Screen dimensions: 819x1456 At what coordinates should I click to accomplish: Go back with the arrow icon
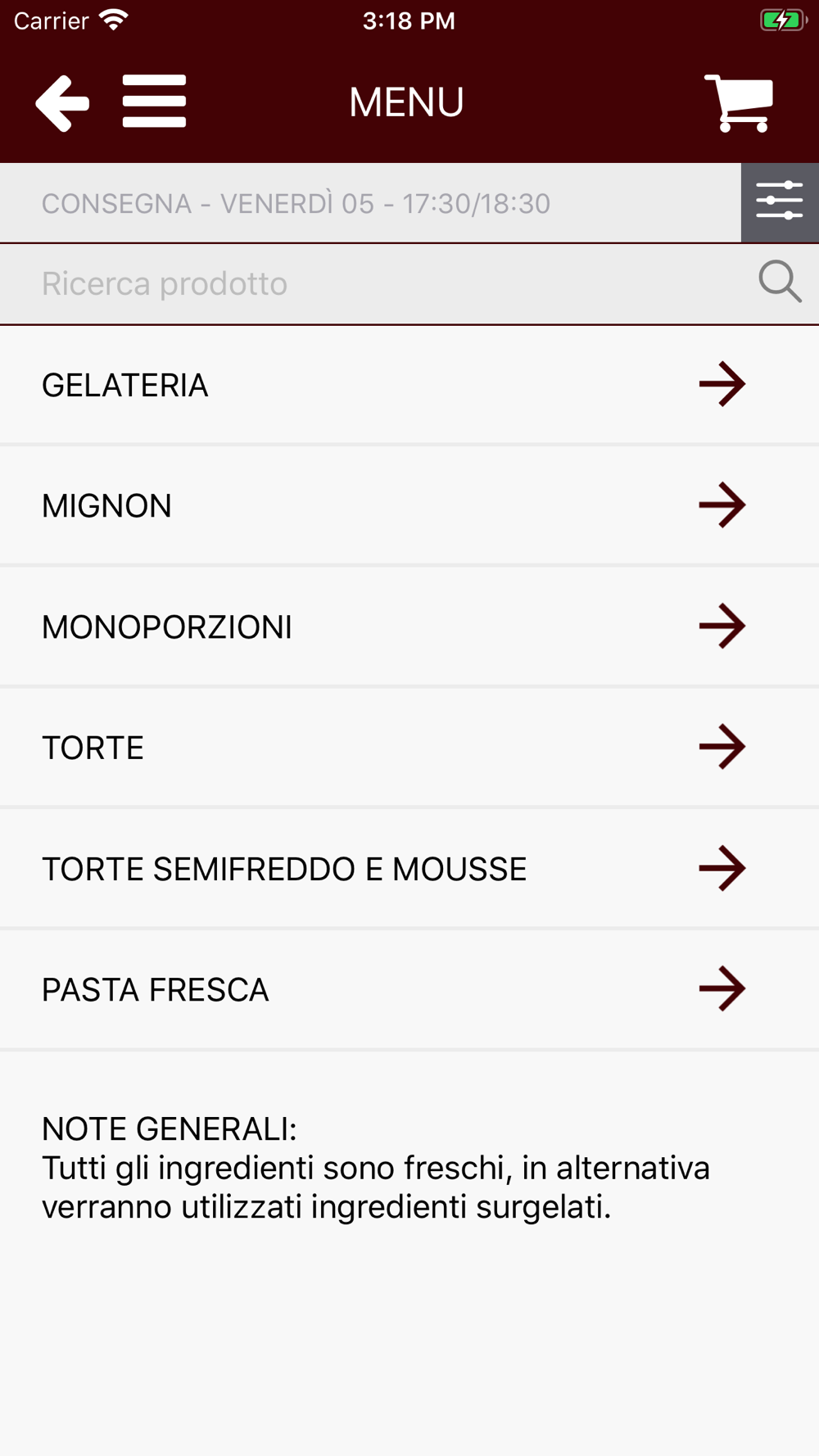click(x=62, y=103)
